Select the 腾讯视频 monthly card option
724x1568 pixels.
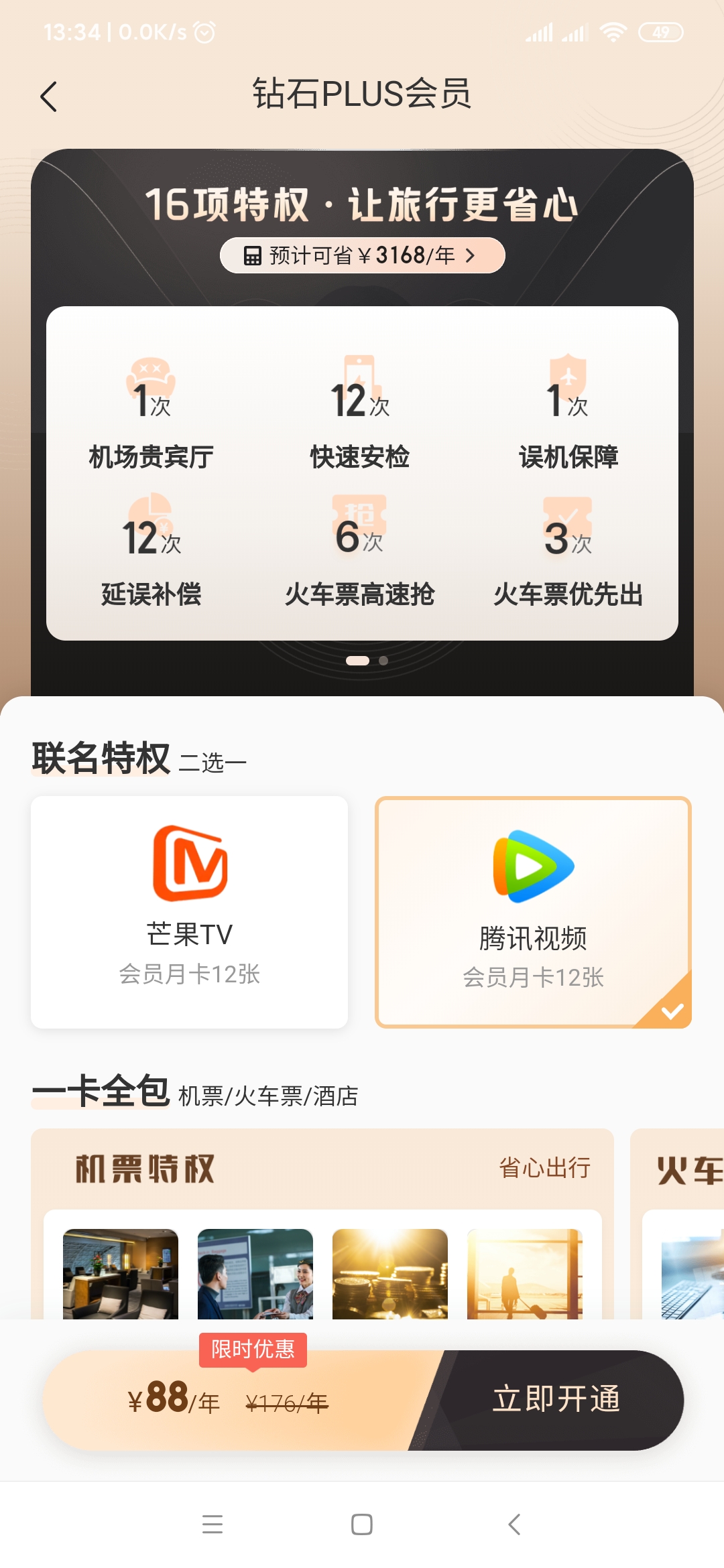533,908
